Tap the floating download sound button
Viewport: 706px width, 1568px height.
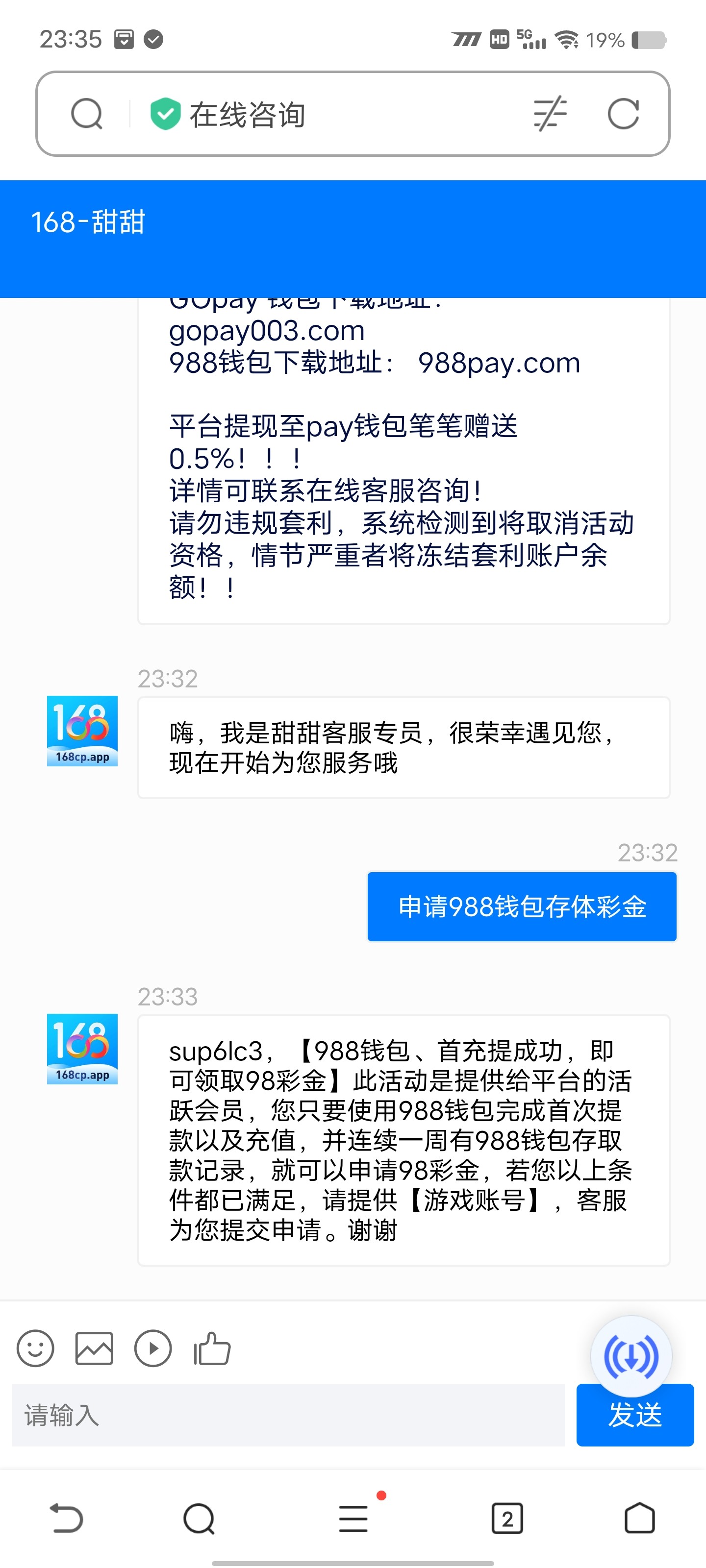pos(631,1356)
